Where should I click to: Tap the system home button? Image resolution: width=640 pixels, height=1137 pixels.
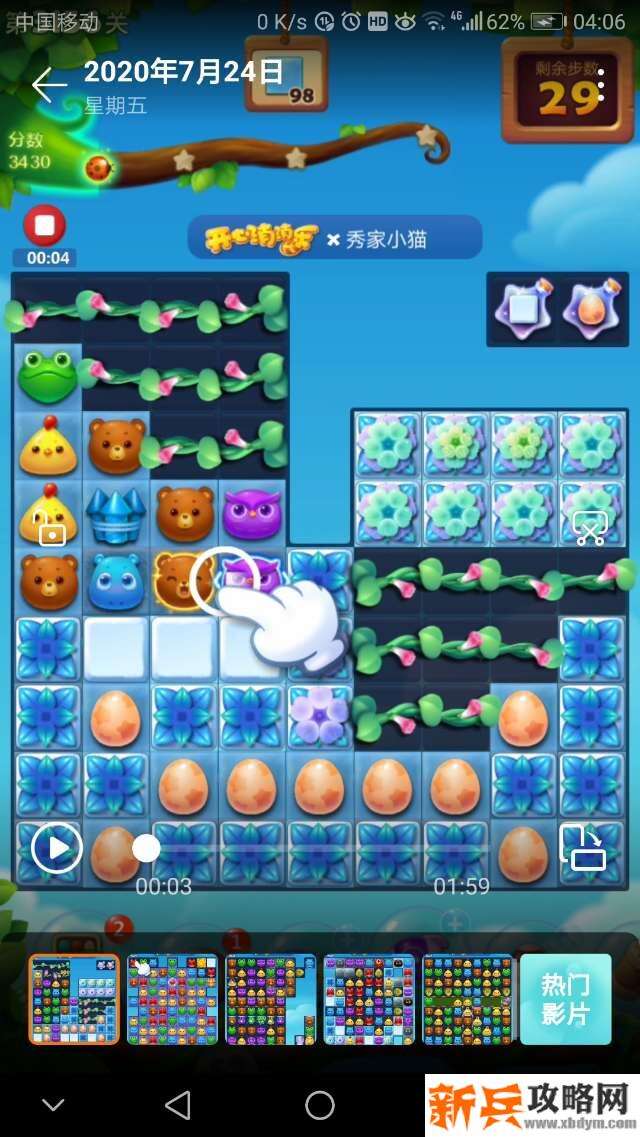point(320,1105)
